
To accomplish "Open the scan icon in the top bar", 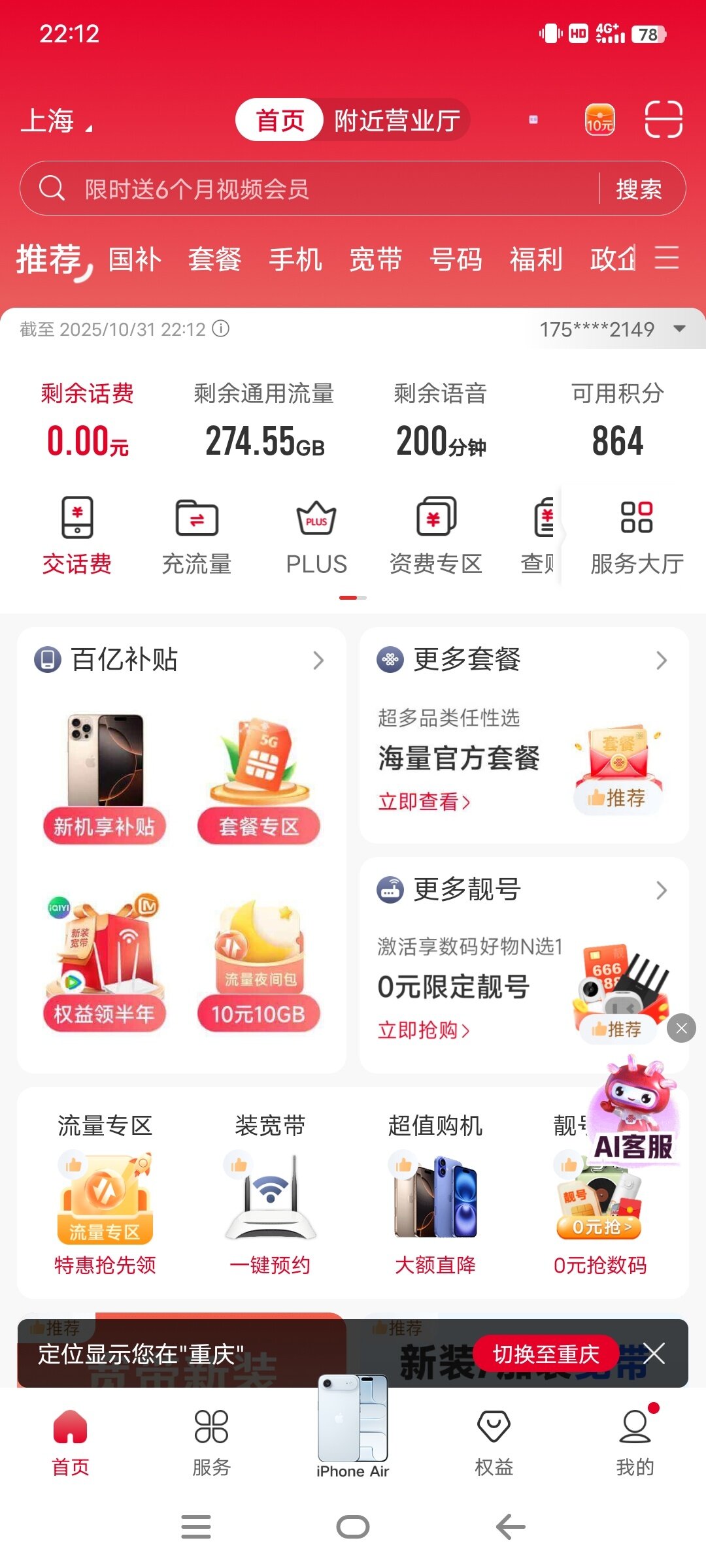I will pyautogui.click(x=664, y=120).
